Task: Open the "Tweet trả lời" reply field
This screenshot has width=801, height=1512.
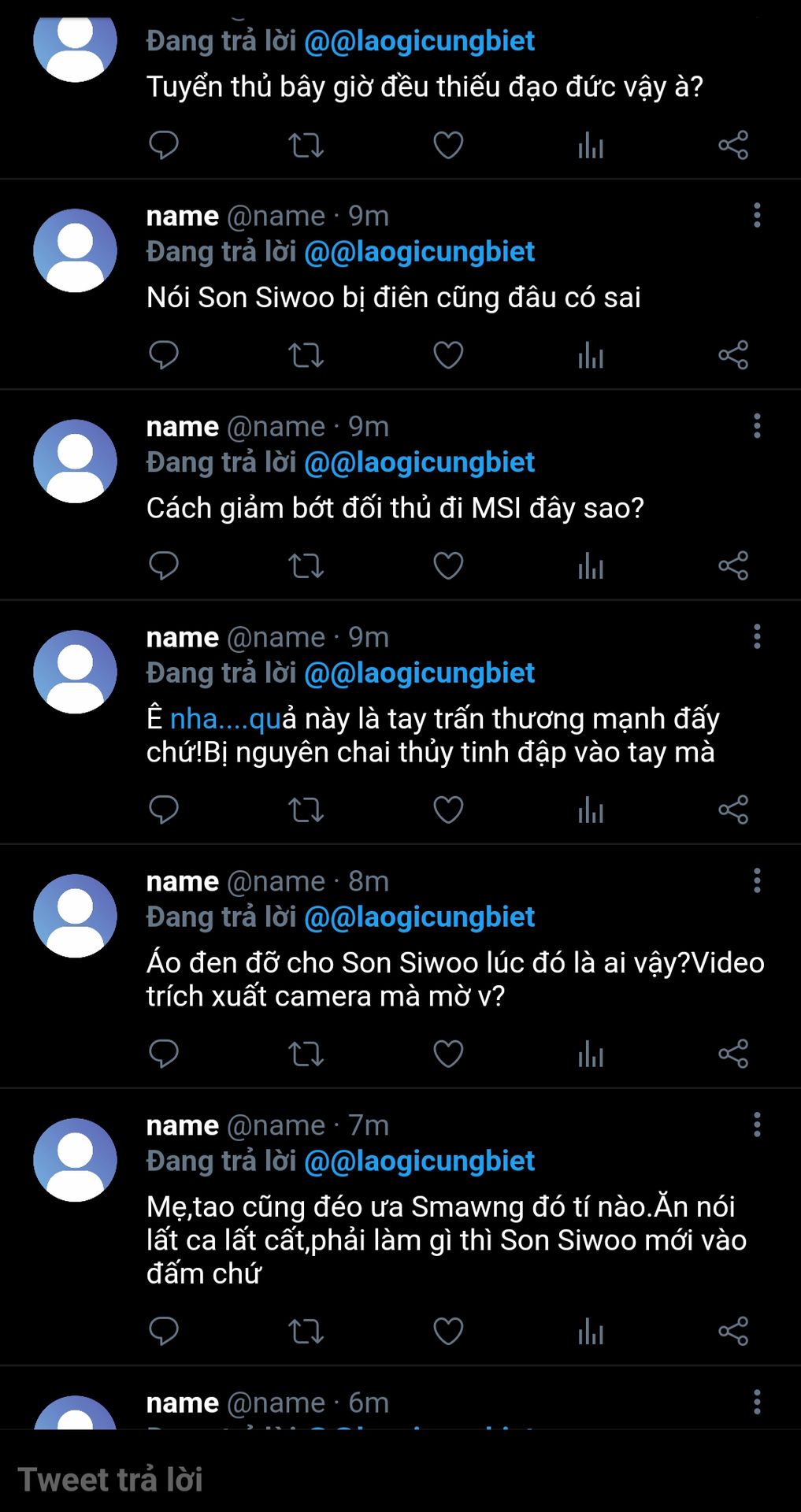Action: [x=400, y=1480]
